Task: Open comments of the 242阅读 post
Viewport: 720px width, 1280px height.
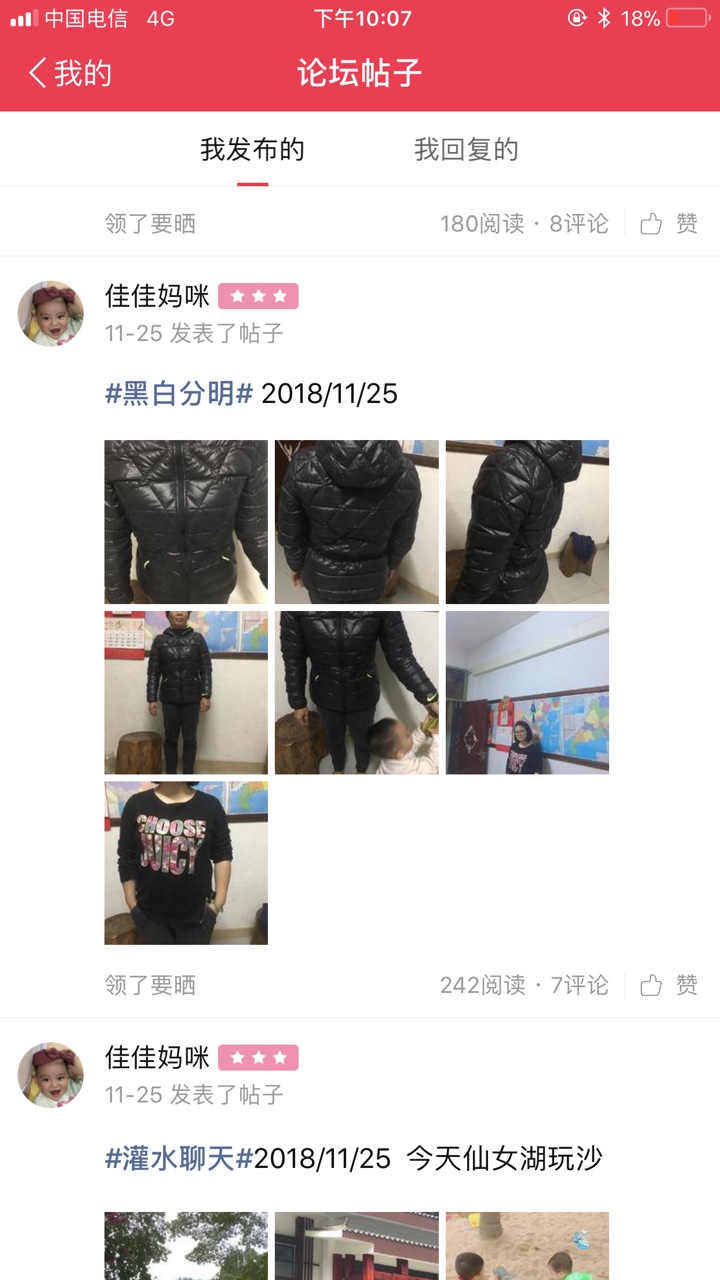Action: [579, 985]
